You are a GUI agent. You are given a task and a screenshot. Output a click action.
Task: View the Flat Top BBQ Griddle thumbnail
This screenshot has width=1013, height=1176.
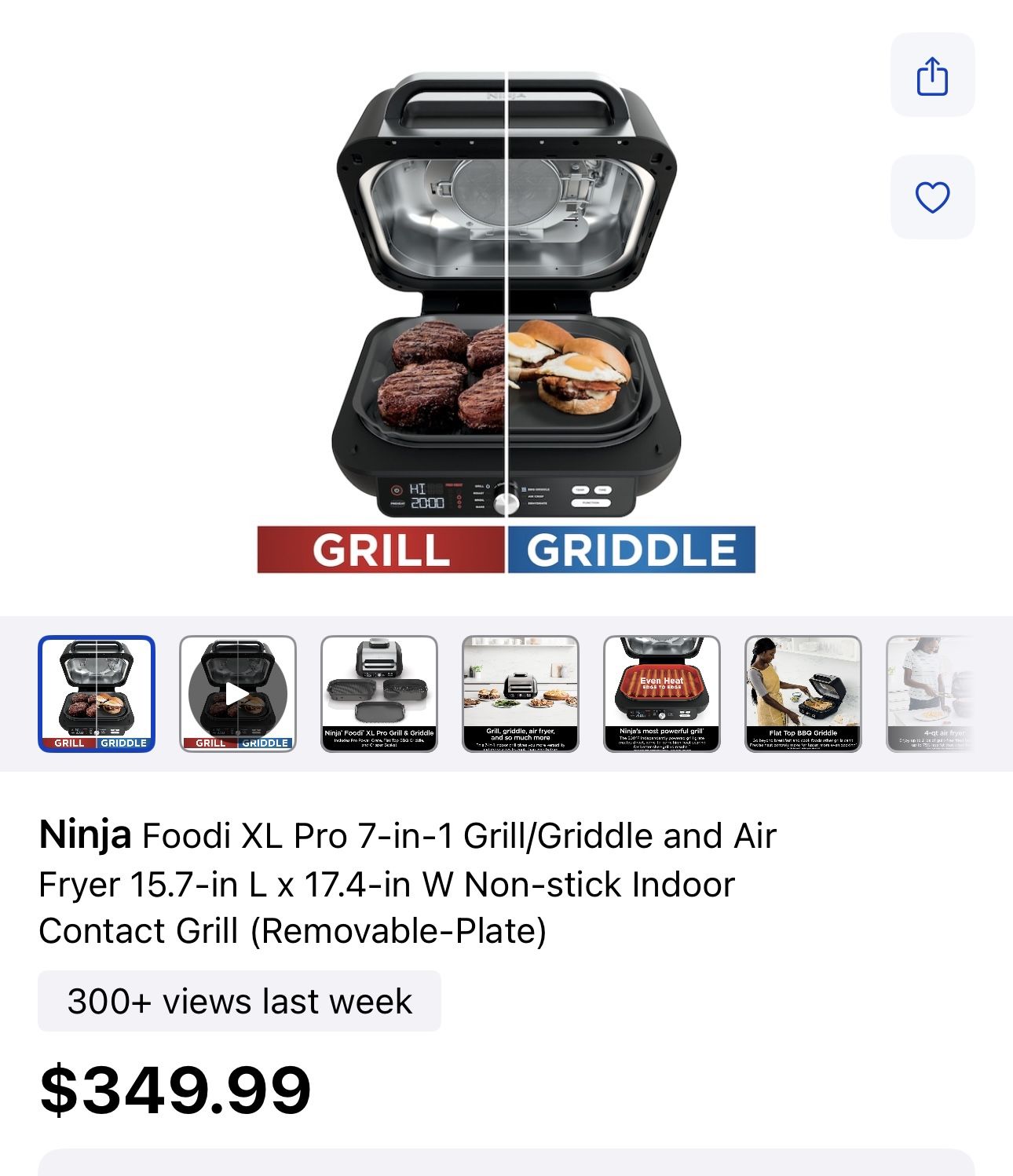click(x=803, y=694)
